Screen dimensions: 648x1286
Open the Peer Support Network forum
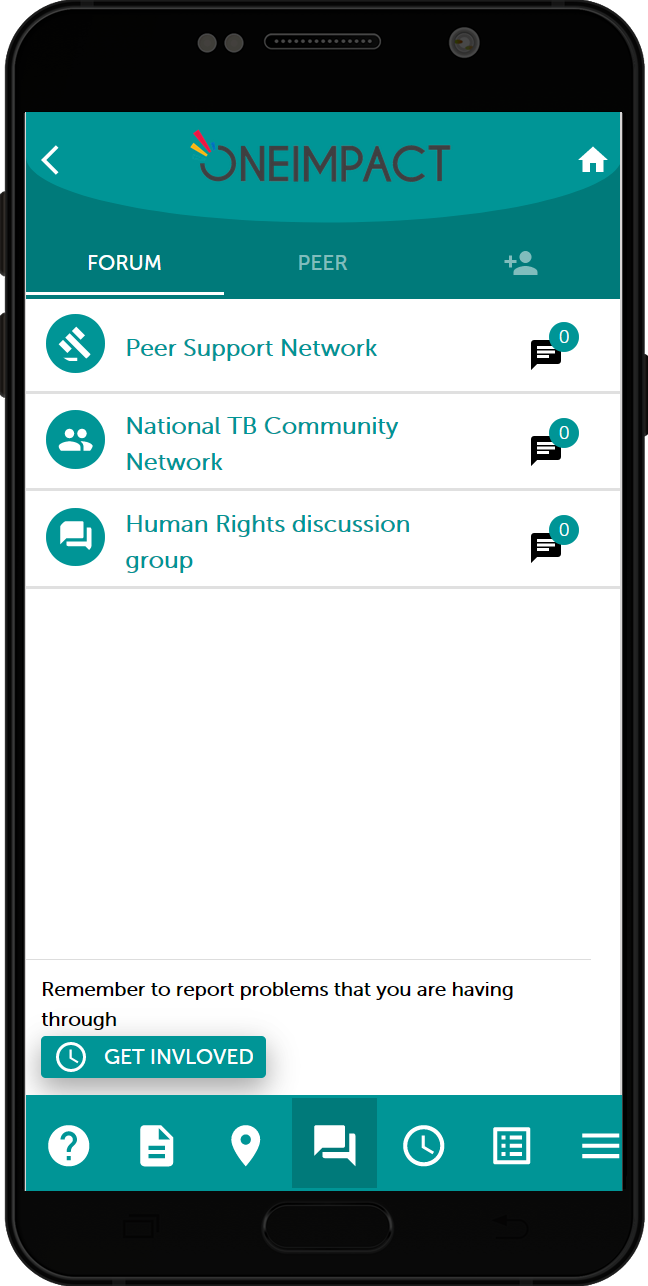[x=251, y=348]
